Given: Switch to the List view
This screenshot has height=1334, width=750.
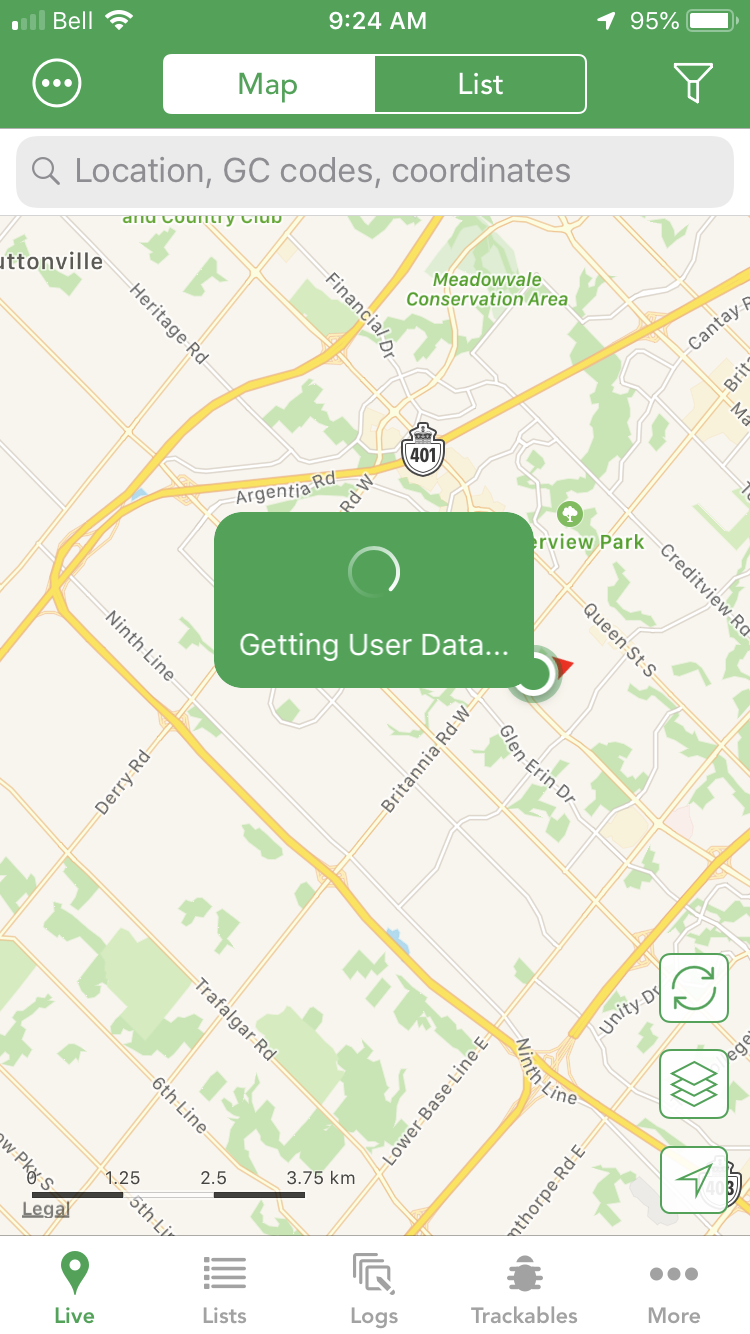Looking at the screenshot, I should [x=480, y=84].
